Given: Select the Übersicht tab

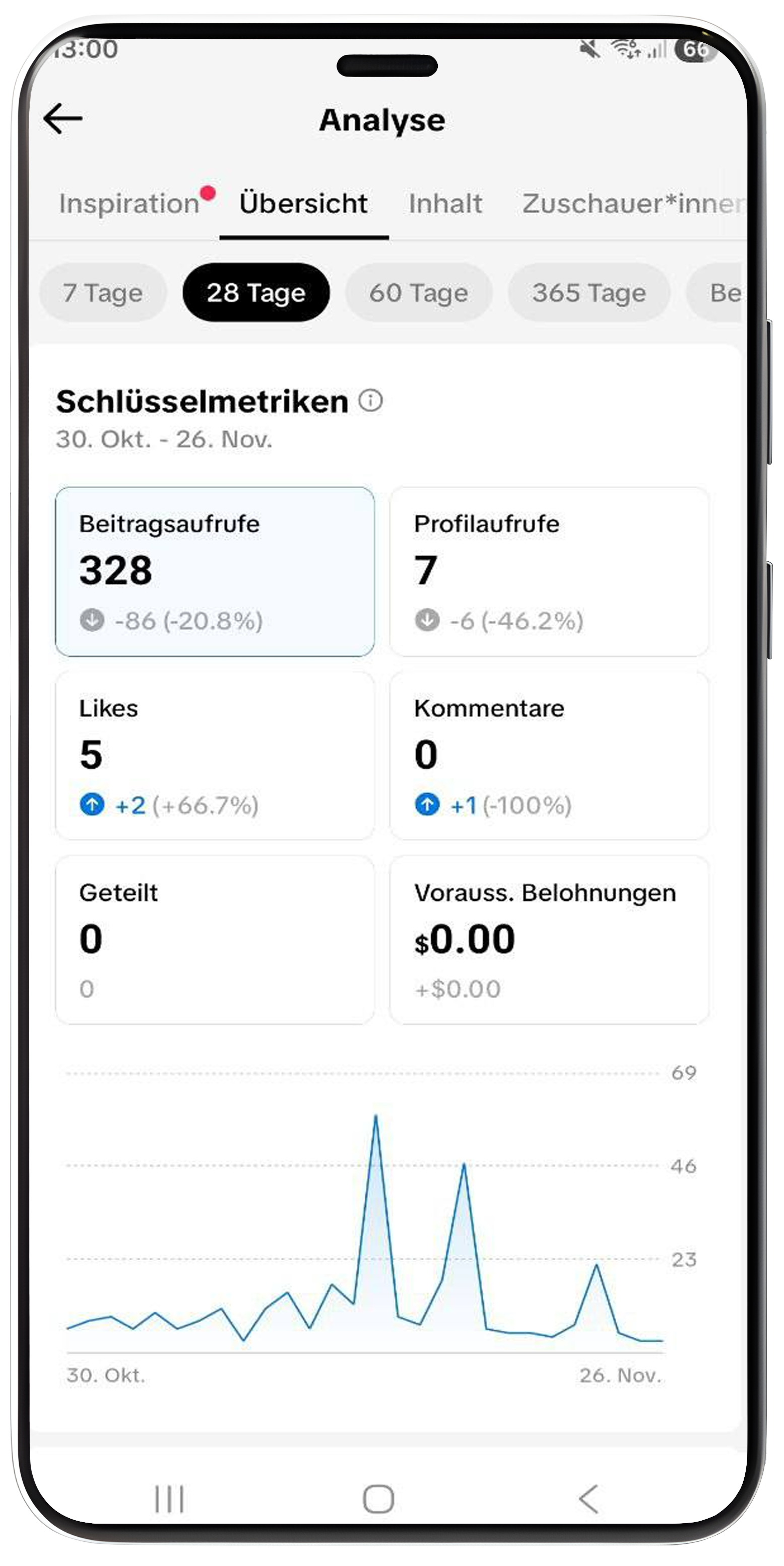Looking at the screenshot, I should coord(303,204).
